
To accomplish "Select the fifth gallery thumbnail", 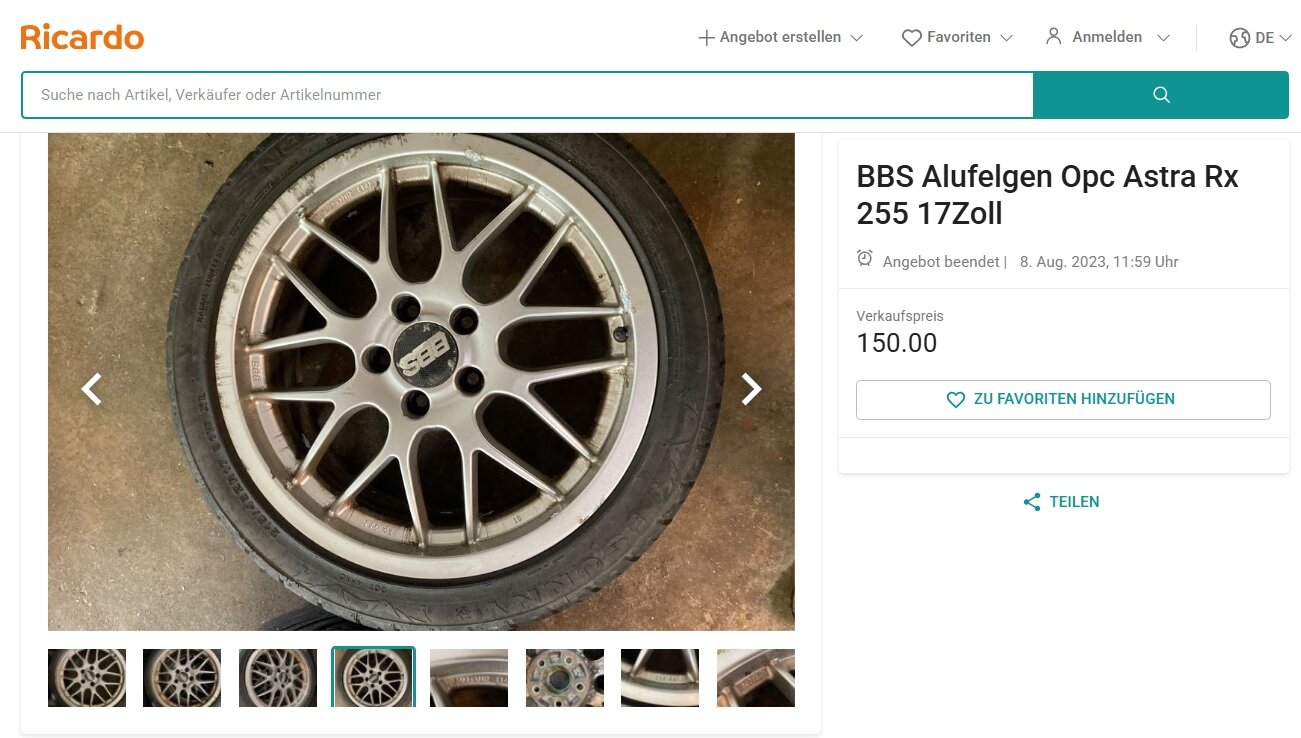I will click(469, 678).
